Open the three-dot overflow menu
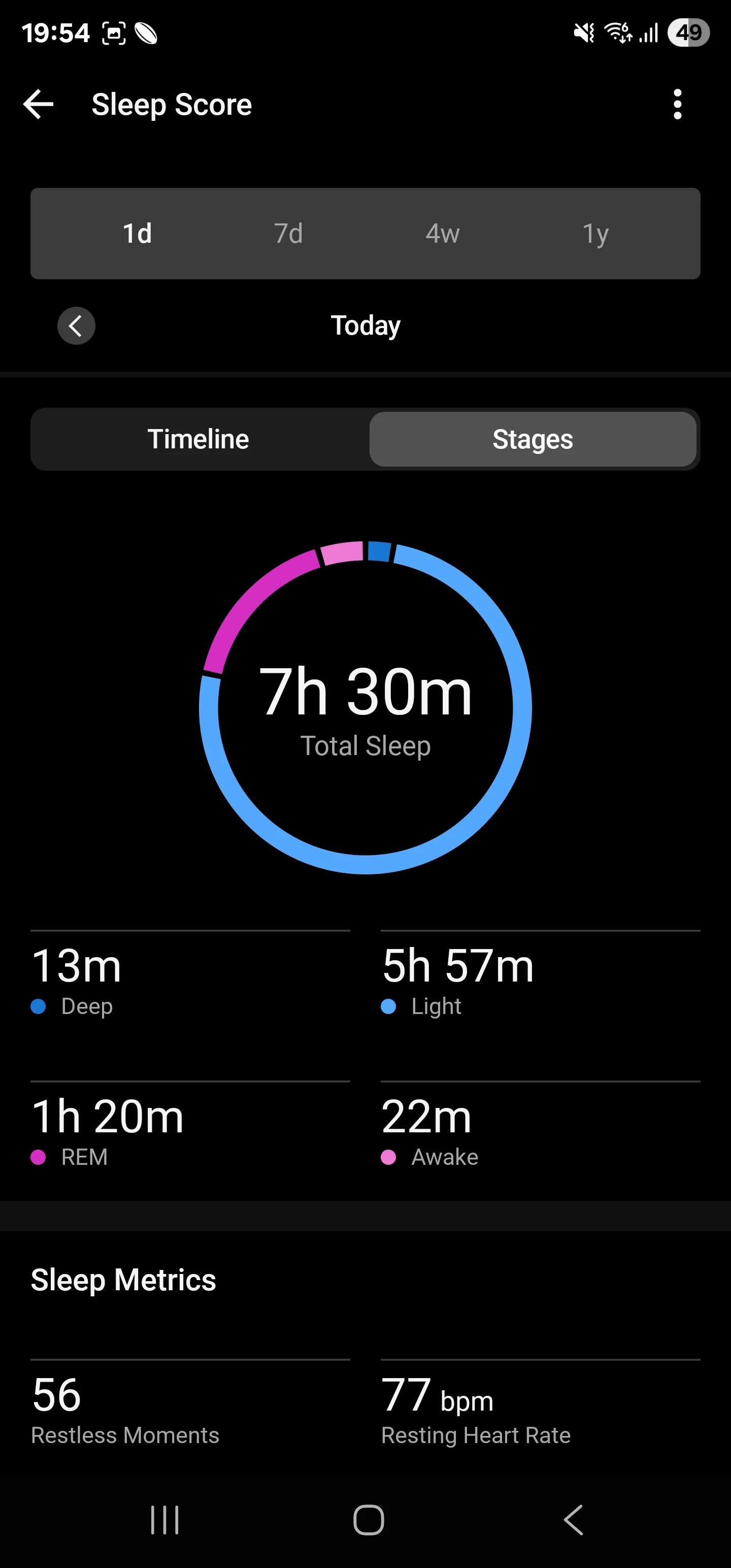The image size is (731, 1568). [677, 104]
